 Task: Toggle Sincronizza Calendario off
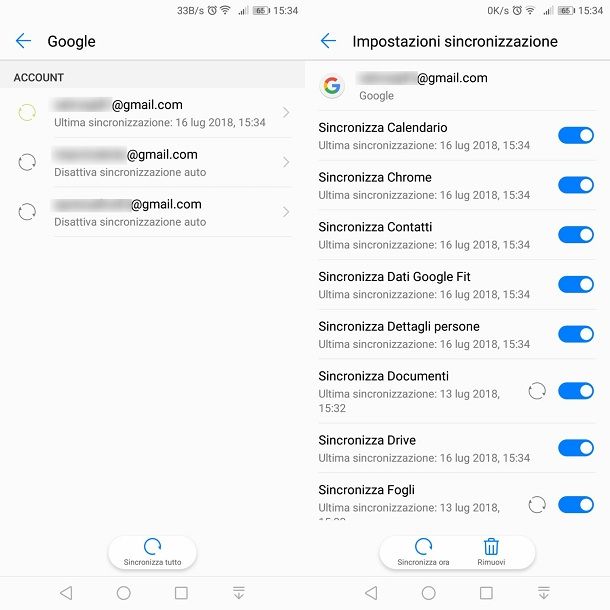[575, 136]
